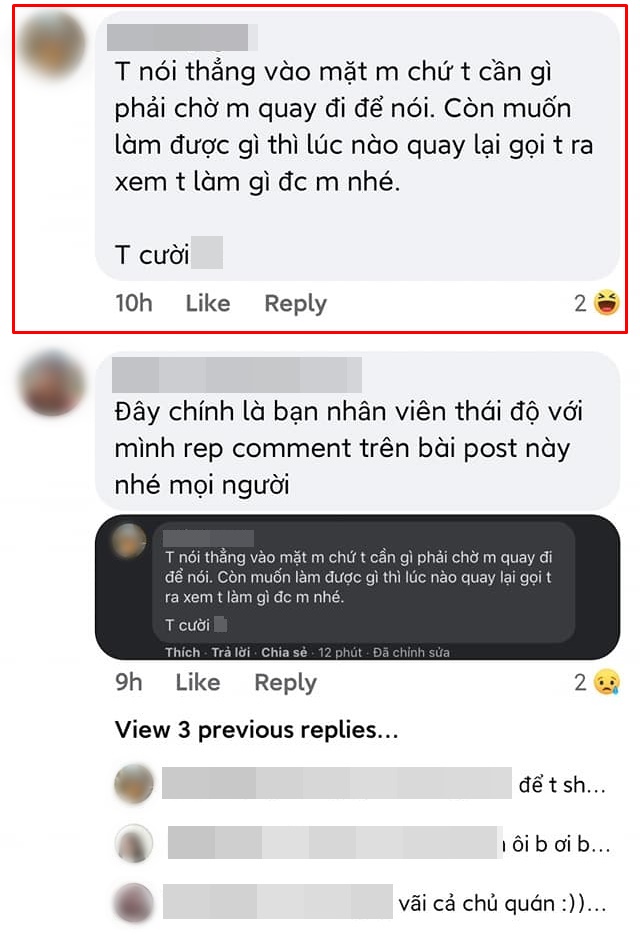The height and width of the screenshot is (935, 640).
Task: Like the comment posted 10h ago
Action: coord(207,303)
